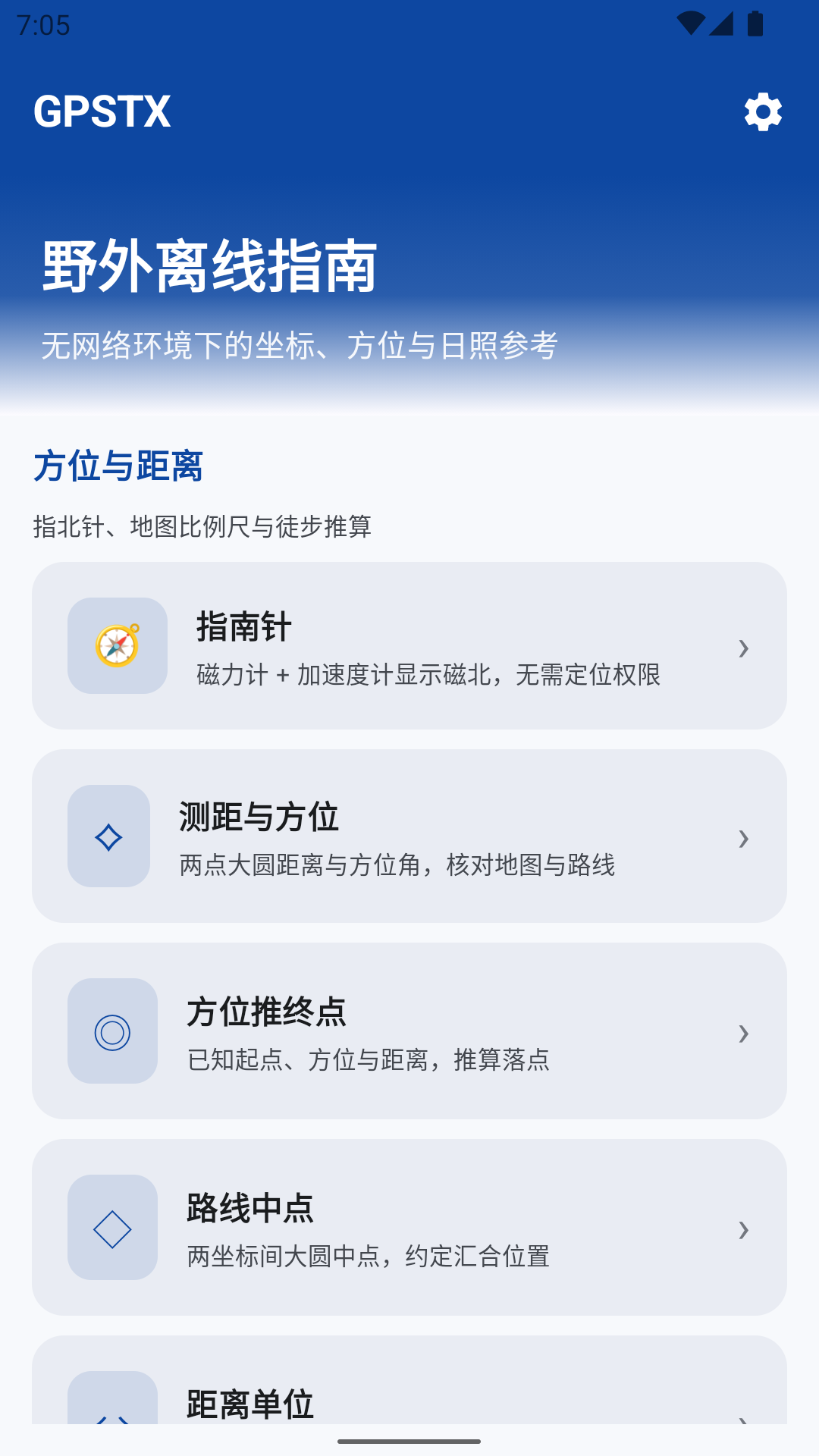
Task: Tap the 方位与距离 section header
Action: click(121, 468)
